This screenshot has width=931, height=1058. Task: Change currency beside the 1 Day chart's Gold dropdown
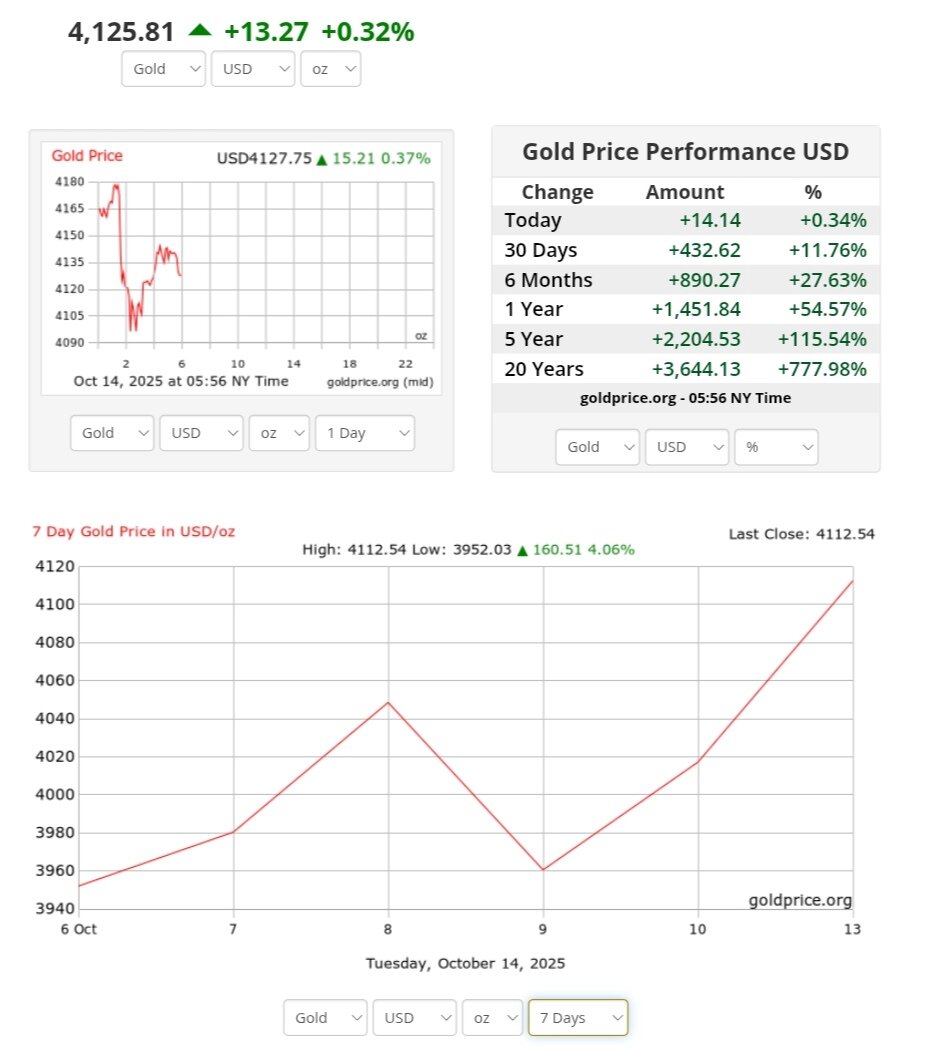click(201, 433)
